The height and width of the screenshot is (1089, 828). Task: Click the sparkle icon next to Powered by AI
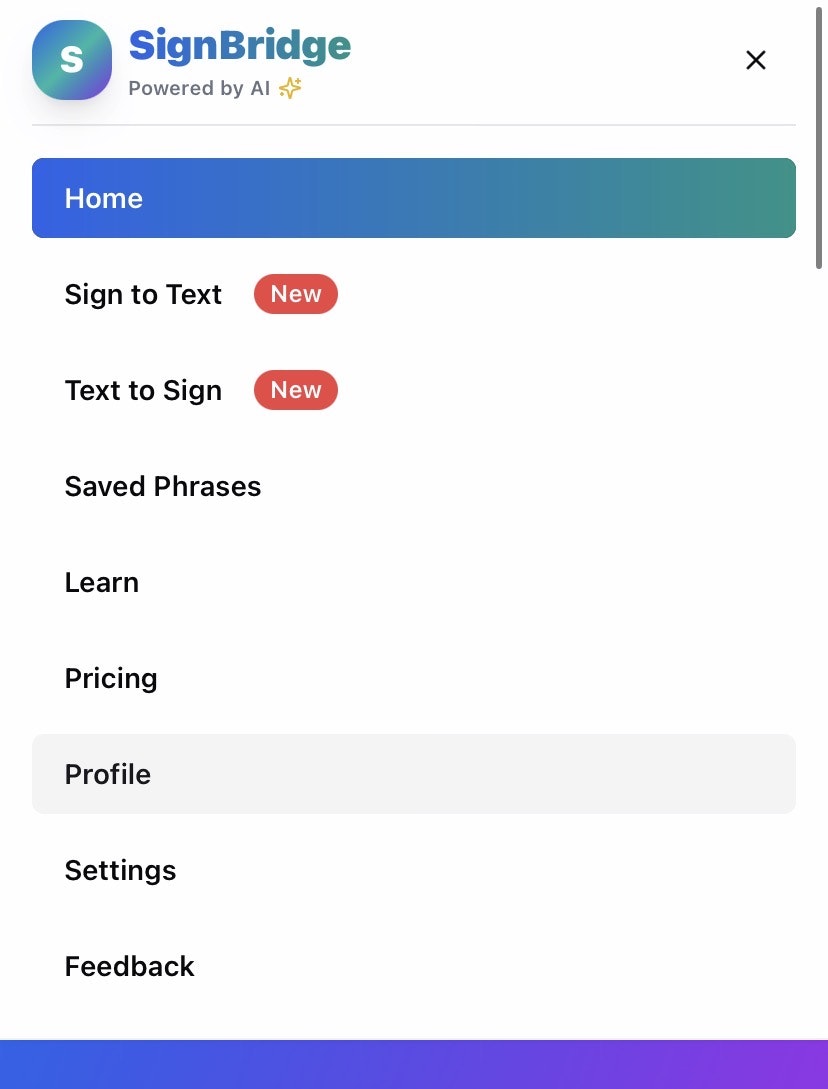(289, 88)
